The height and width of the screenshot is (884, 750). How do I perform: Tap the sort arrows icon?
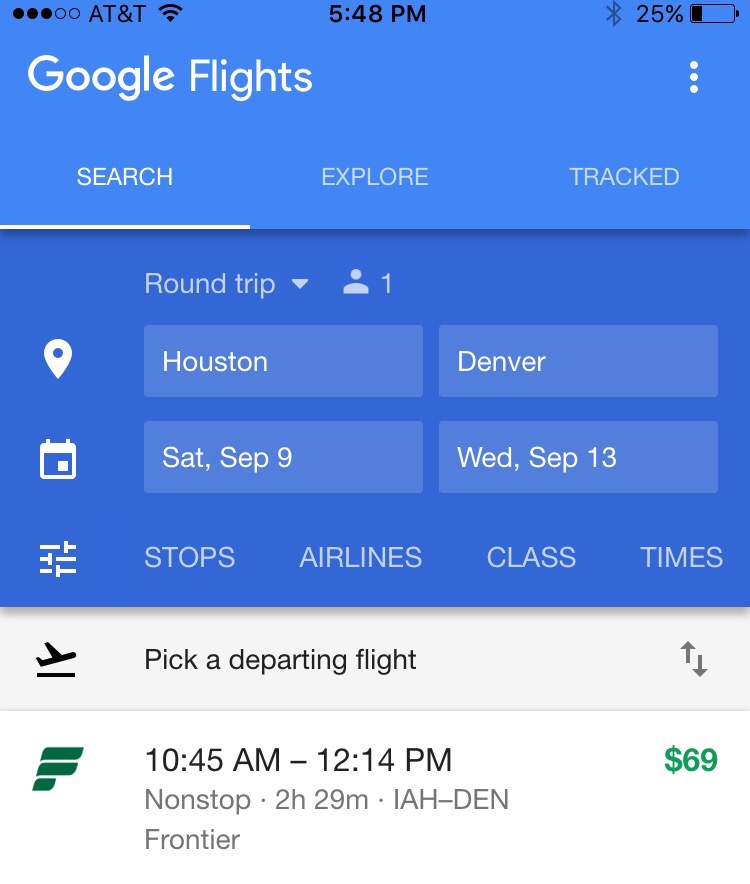[694, 660]
